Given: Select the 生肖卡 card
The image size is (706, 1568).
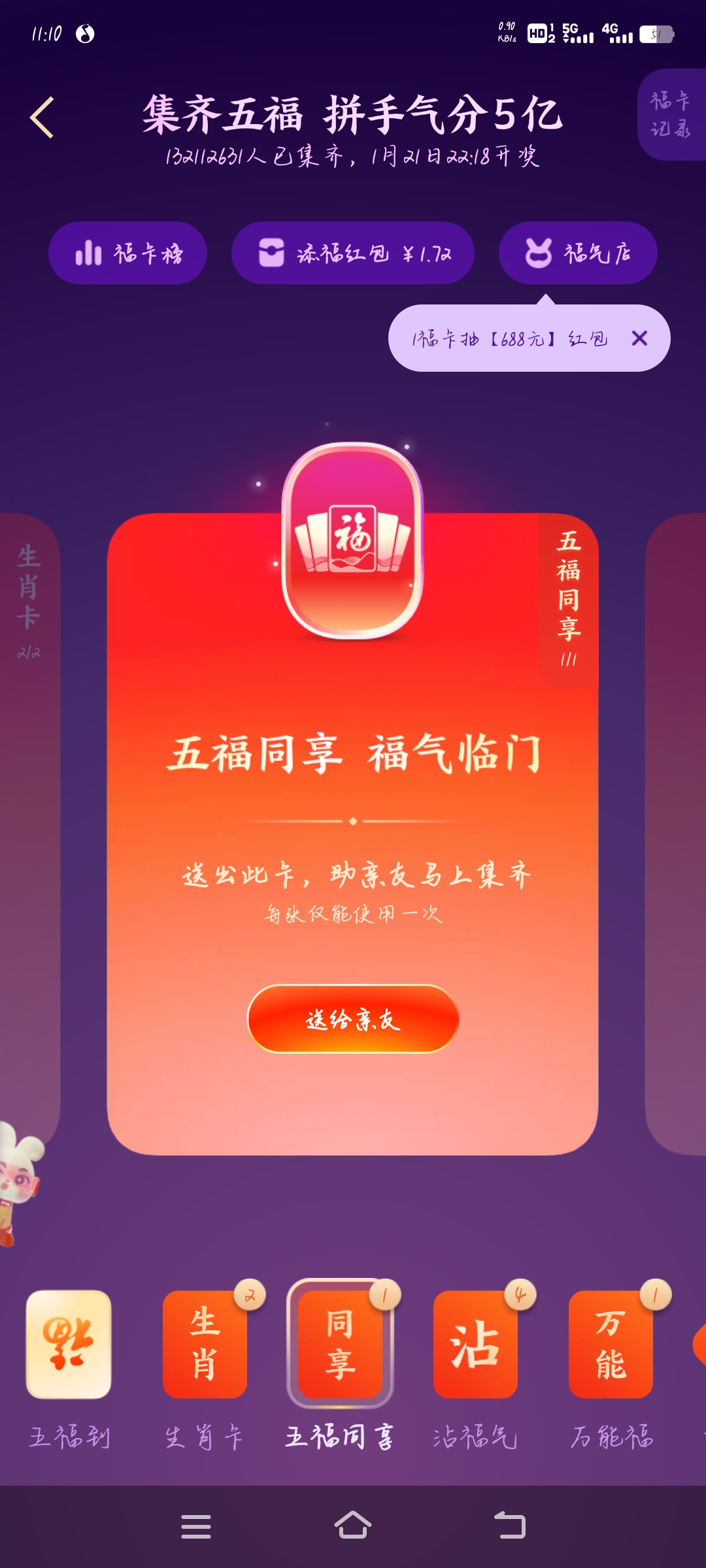Looking at the screenshot, I should (x=205, y=1344).
